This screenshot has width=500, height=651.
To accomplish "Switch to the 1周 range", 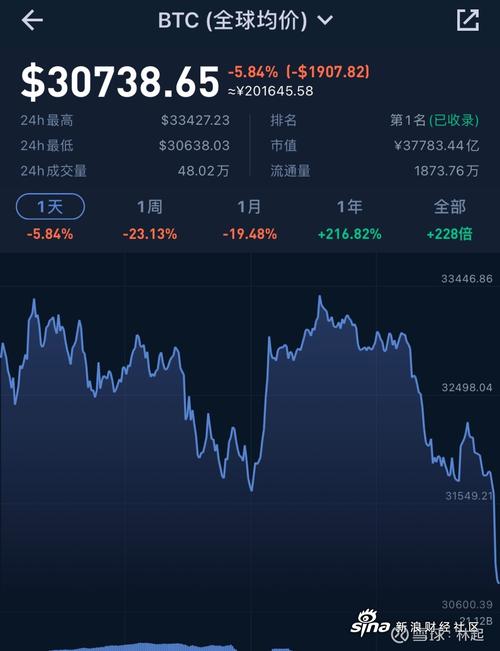I will click(150, 207).
